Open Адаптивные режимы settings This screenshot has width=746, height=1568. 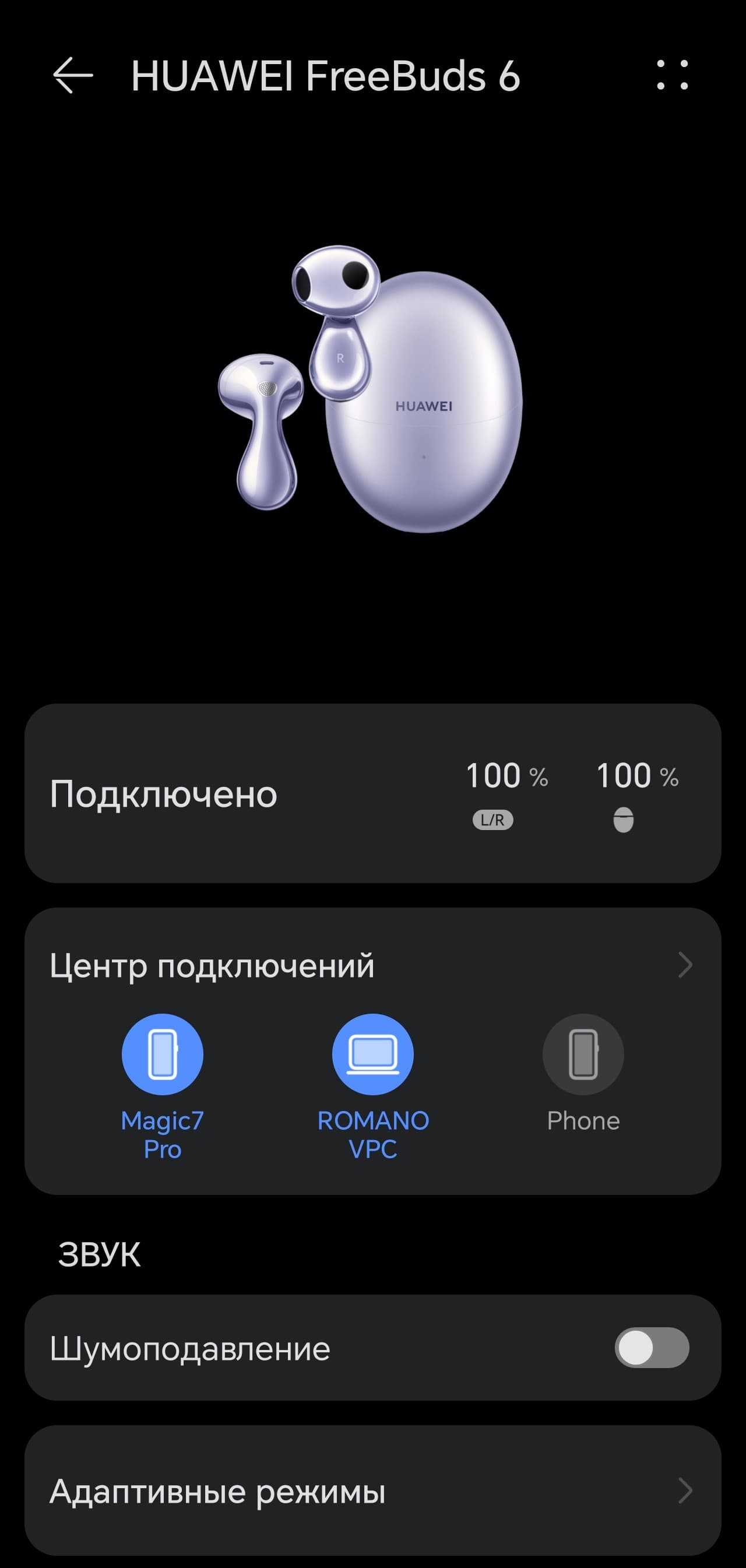pyautogui.click(x=372, y=1491)
